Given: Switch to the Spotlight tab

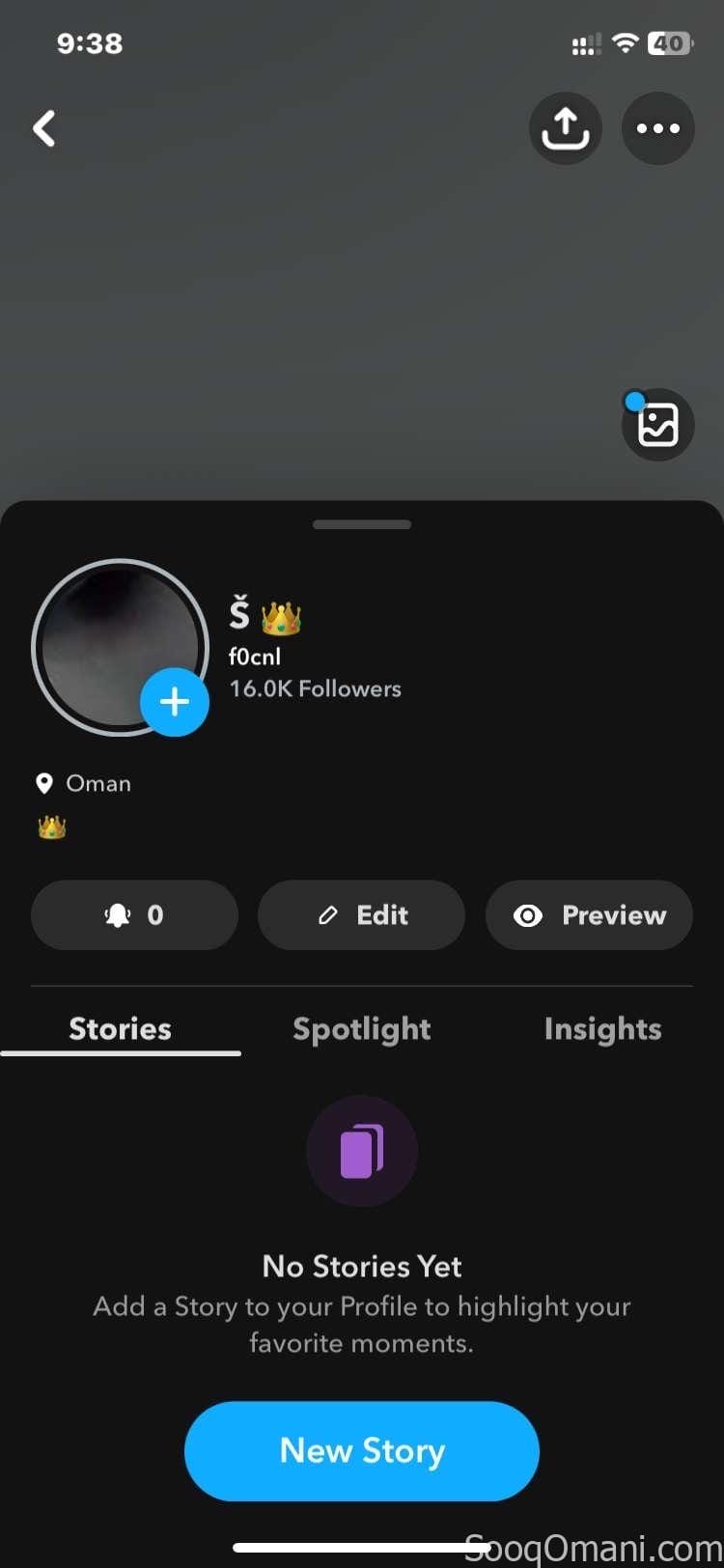Looking at the screenshot, I should [362, 1028].
